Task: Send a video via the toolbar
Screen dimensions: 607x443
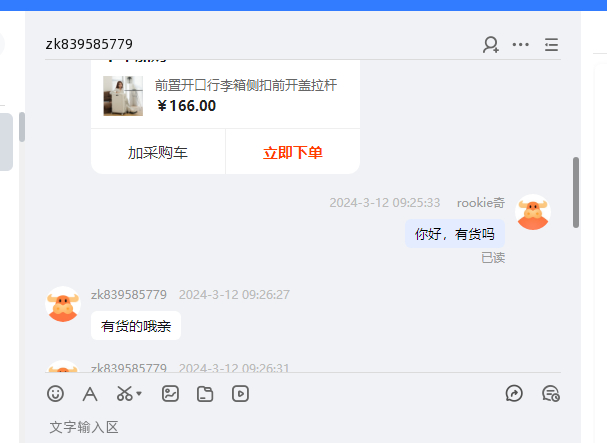Action: click(x=240, y=394)
